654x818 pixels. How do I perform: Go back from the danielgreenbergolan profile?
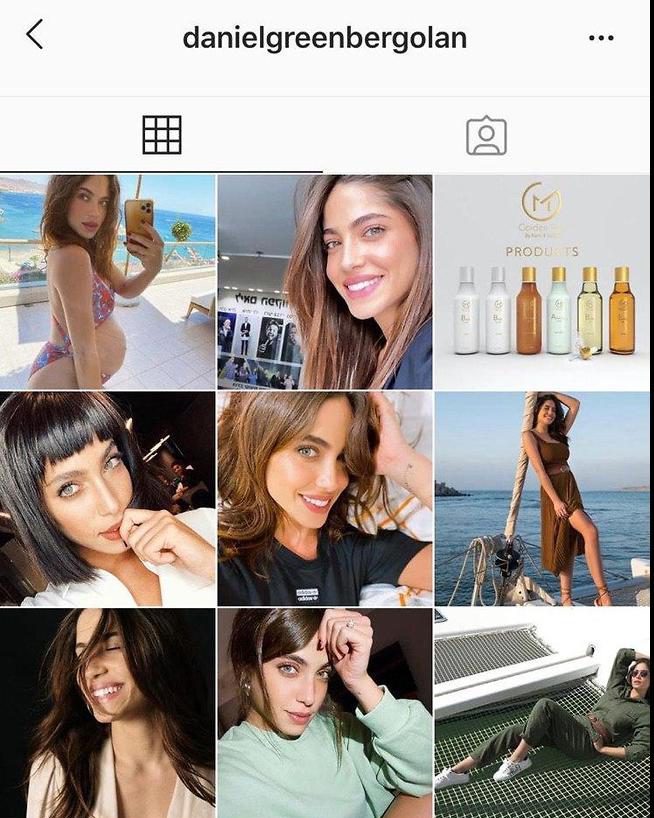point(34,36)
